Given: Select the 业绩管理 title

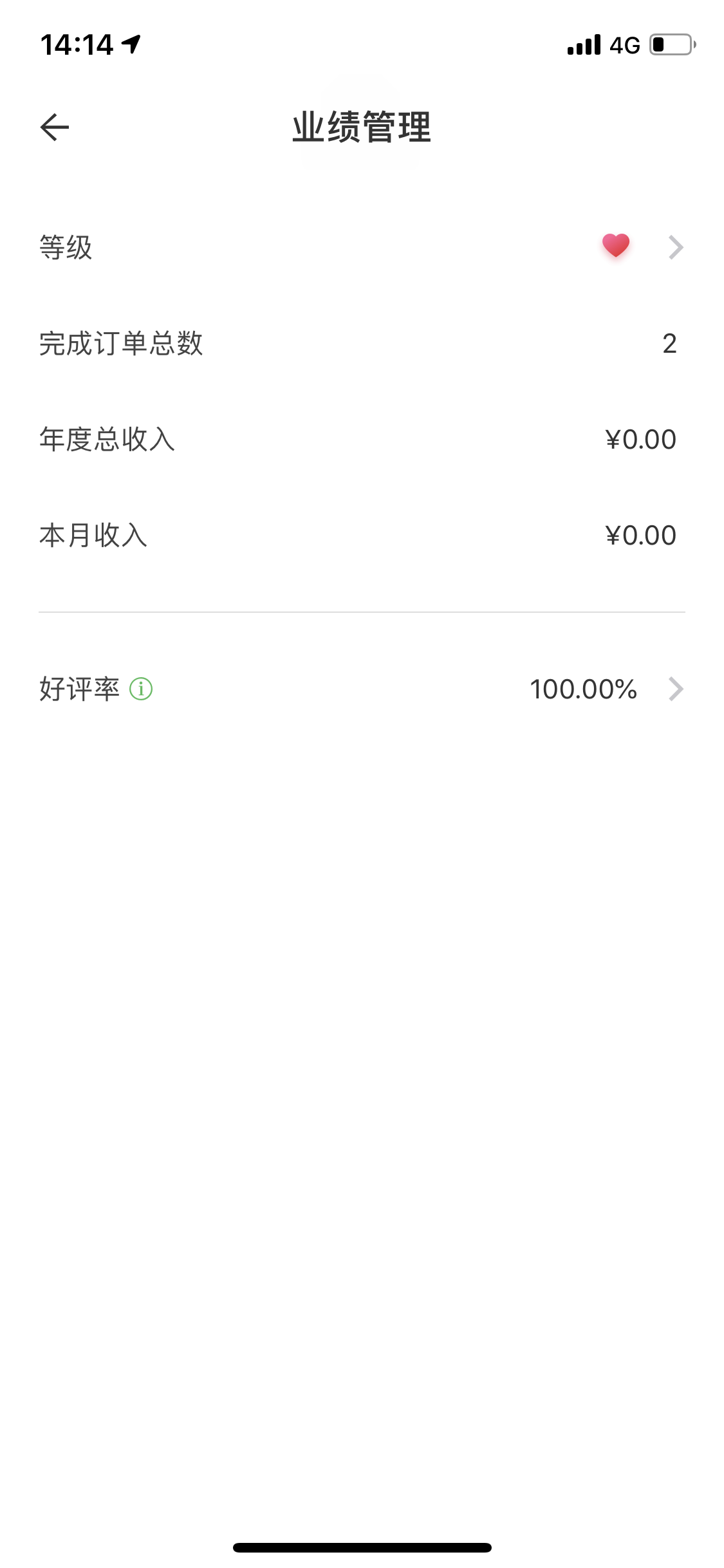Looking at the screenshot, I should click(x=362, y=127).
